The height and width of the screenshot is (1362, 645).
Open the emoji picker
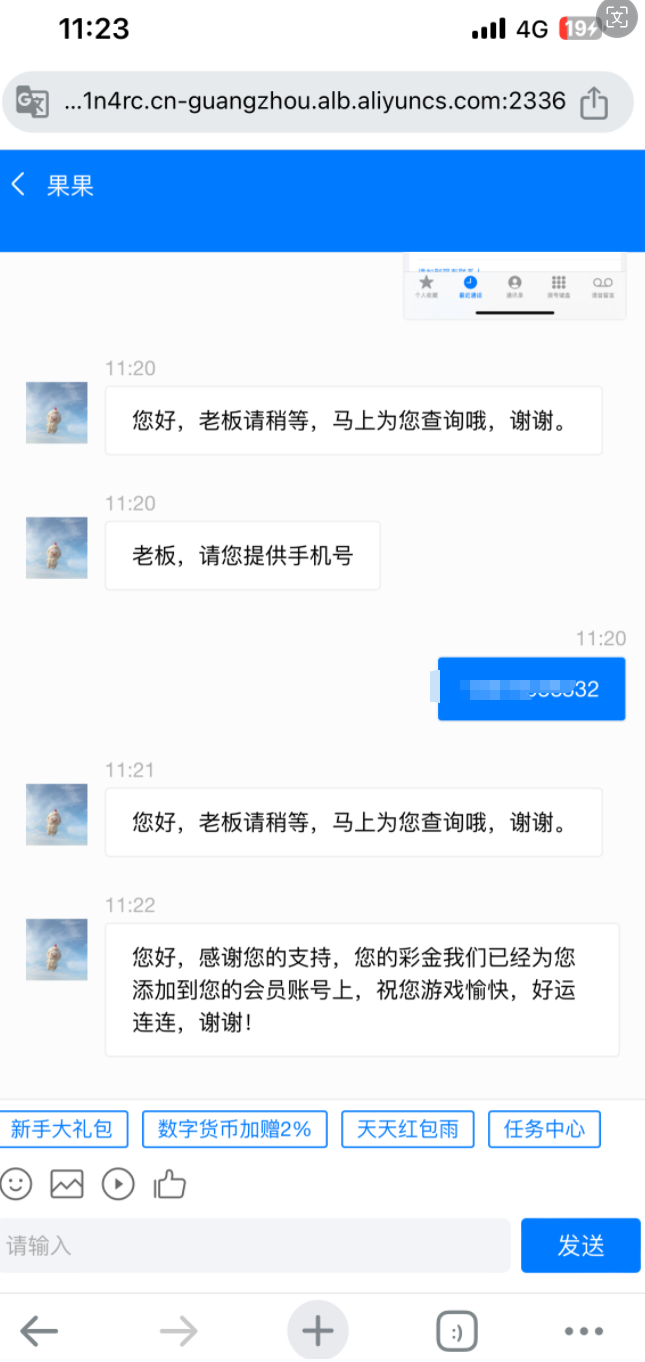[16, 1185]
